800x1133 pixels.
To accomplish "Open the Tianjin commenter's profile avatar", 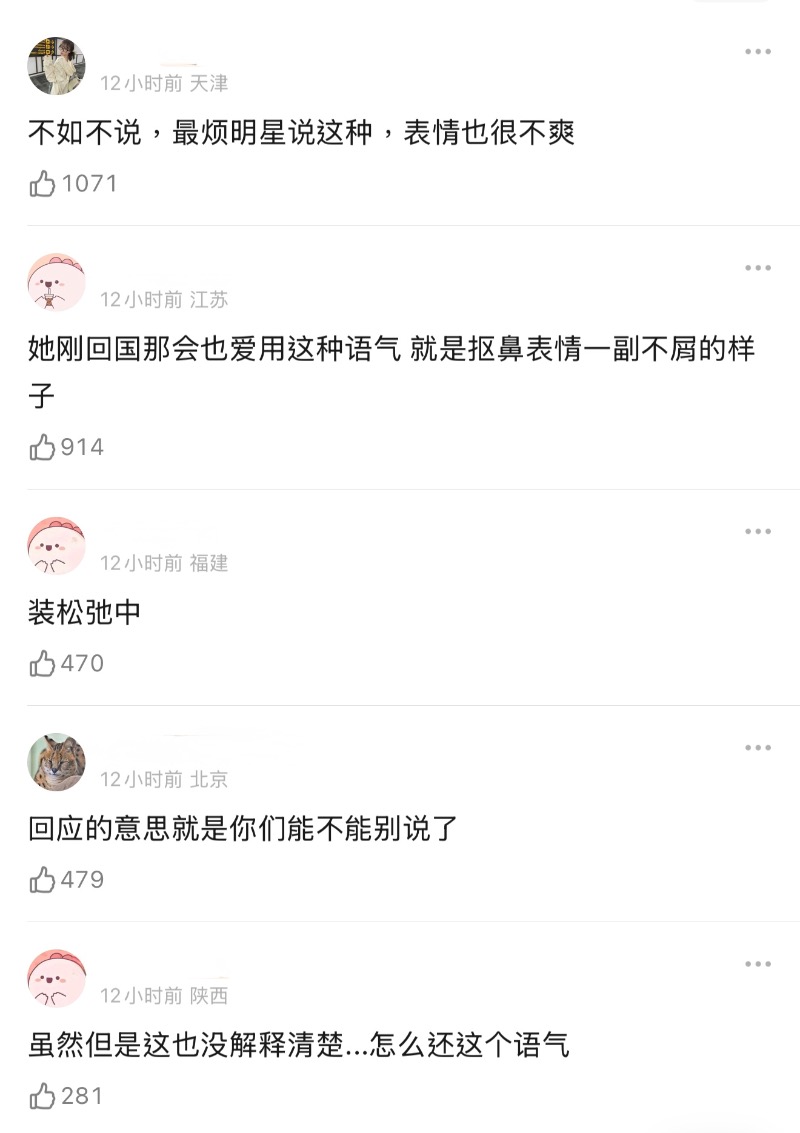I will click(56, 66).
